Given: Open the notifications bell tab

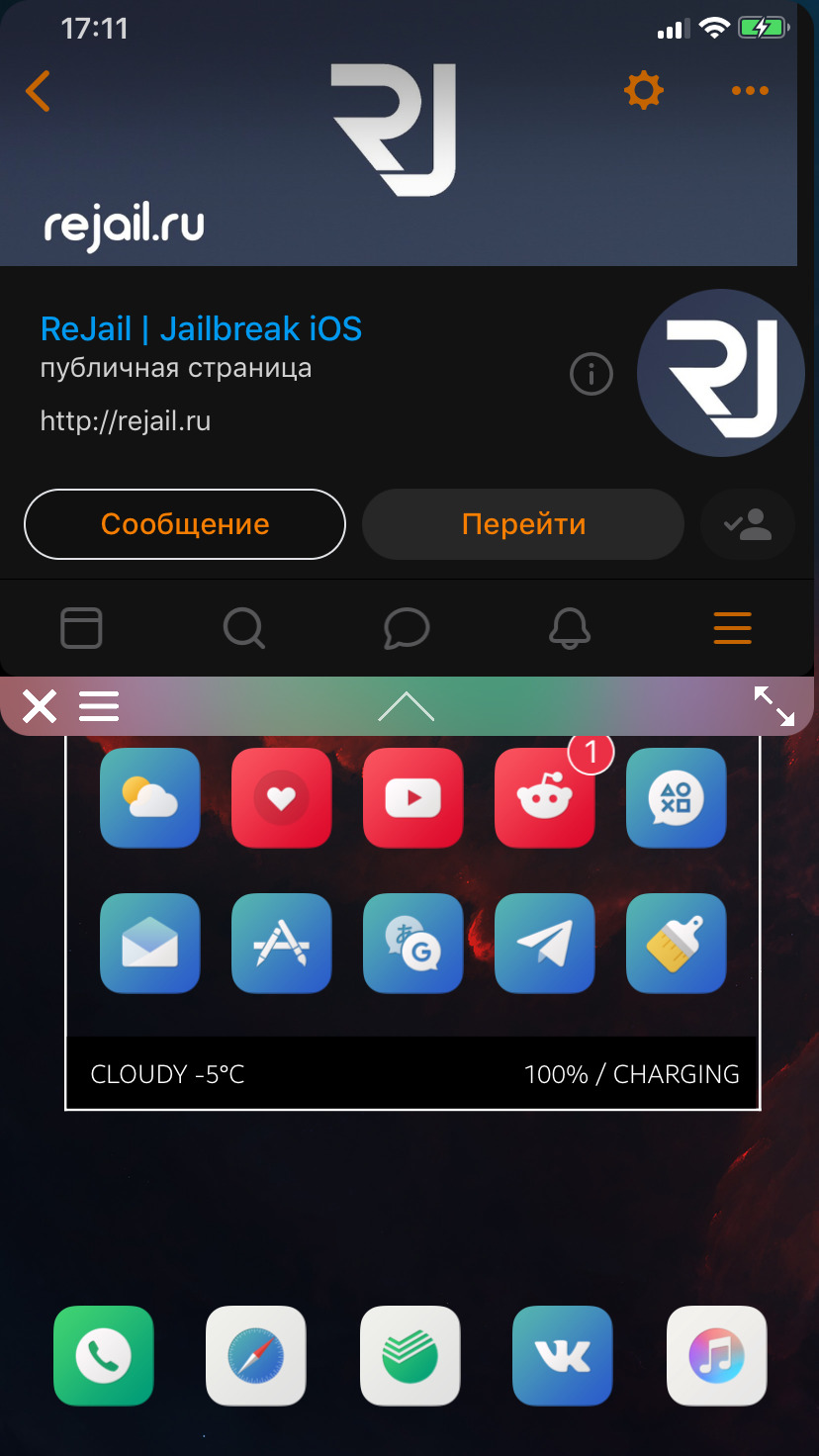Looking at the screenshot, I should (570, 628).
